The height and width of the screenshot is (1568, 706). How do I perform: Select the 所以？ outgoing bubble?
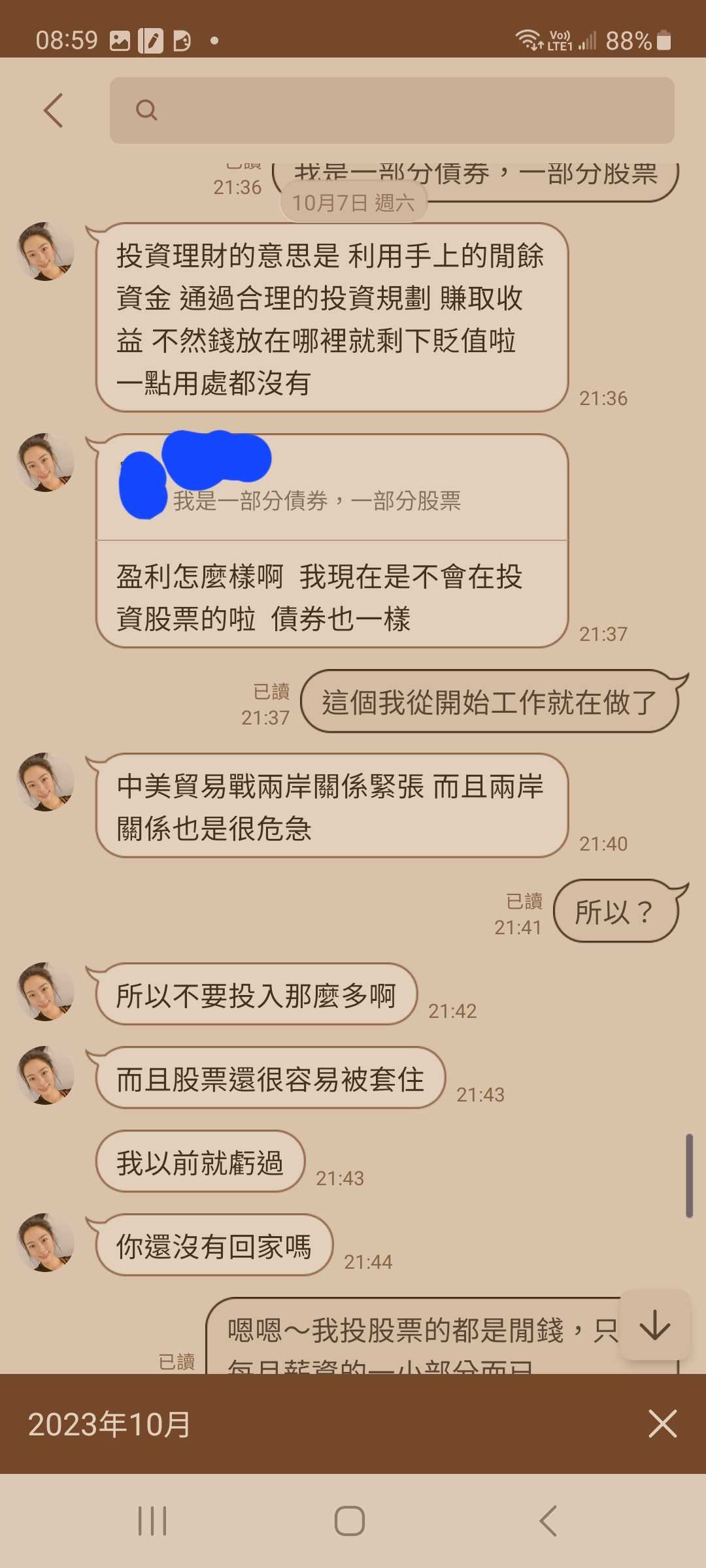click(x=614, y=911)
